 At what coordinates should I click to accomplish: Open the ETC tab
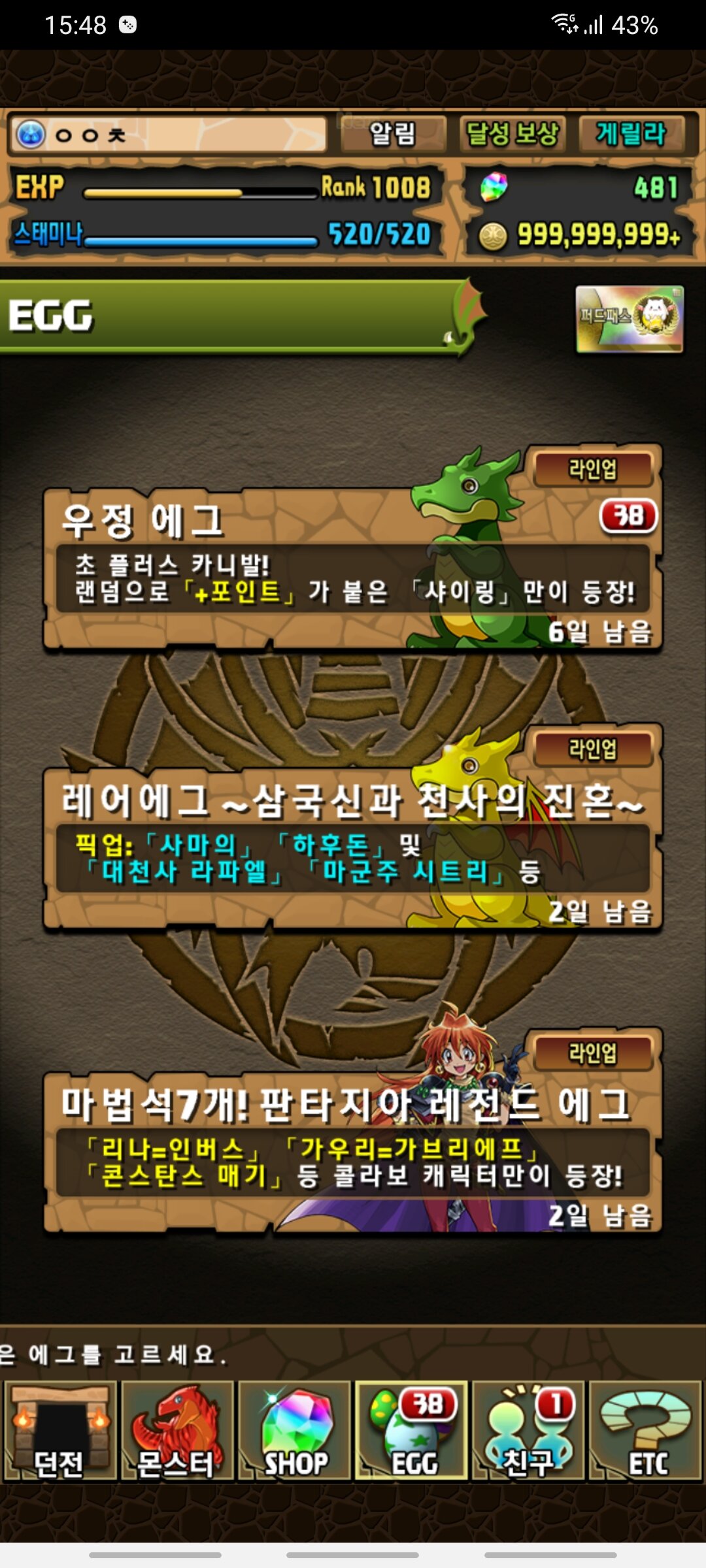(x=645, y=1429)
